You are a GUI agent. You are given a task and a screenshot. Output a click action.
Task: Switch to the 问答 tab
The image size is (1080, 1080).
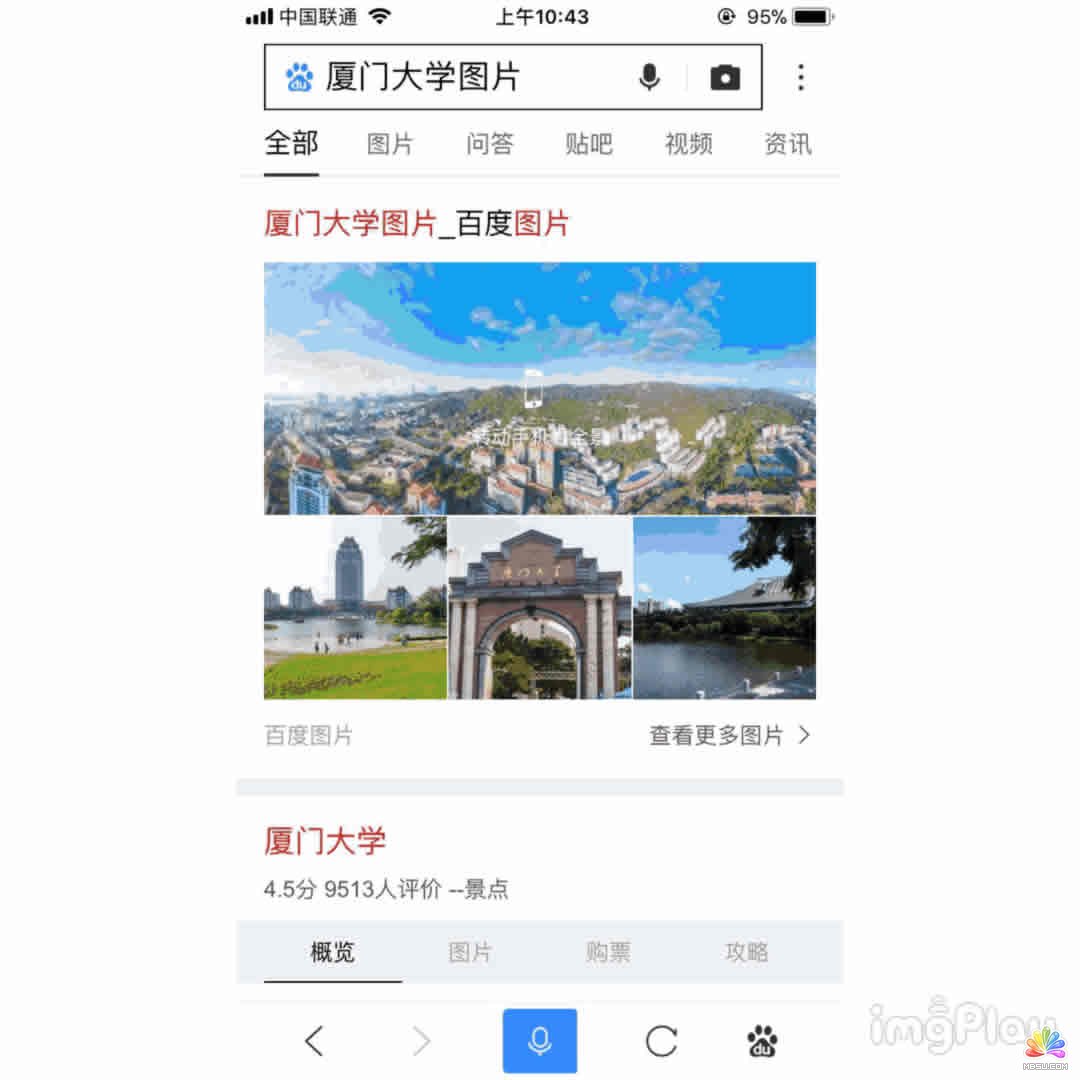pyautogui.click(x=489, y=144)
